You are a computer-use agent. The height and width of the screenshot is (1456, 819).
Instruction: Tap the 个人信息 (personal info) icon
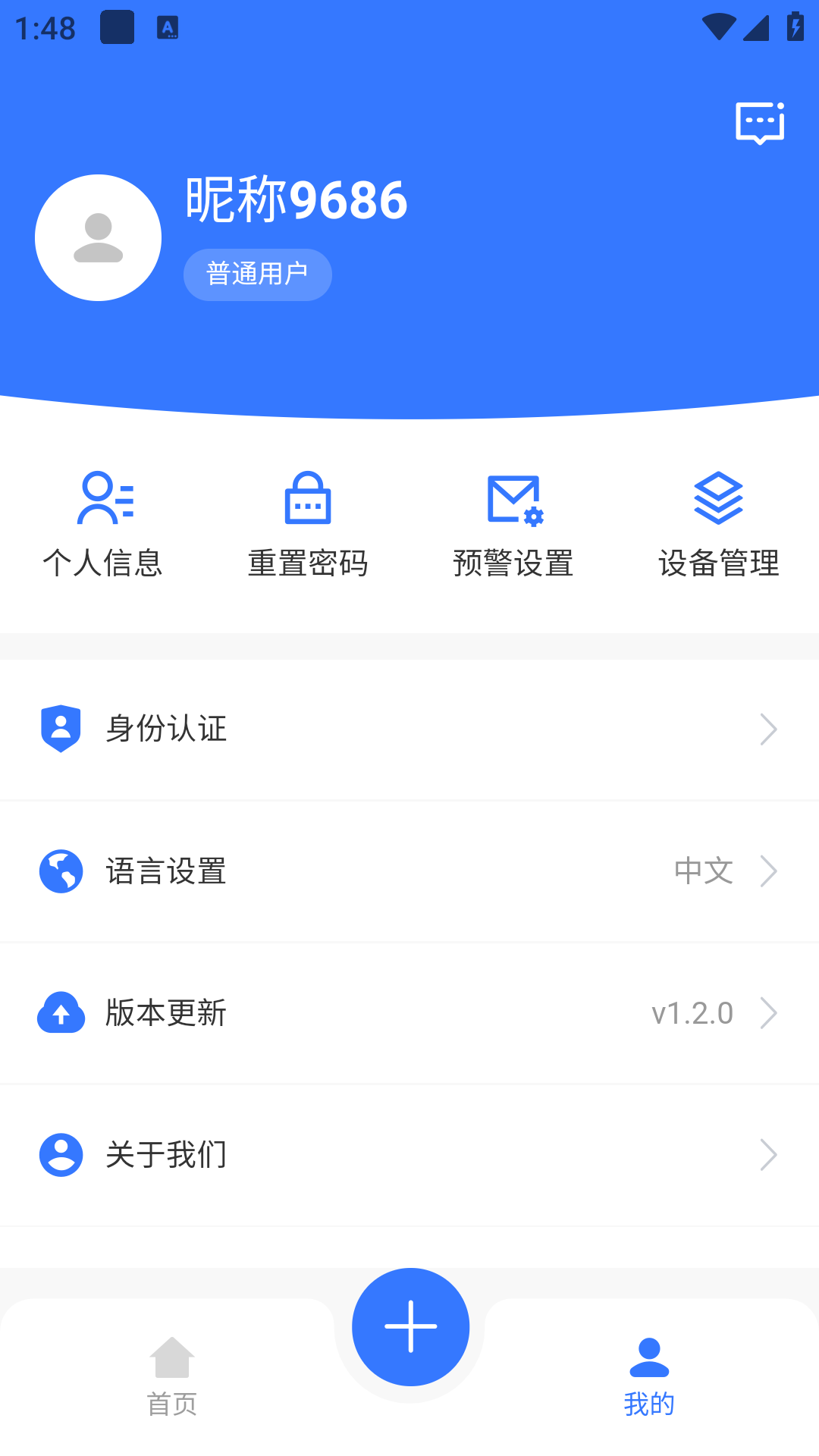[104, 499]
